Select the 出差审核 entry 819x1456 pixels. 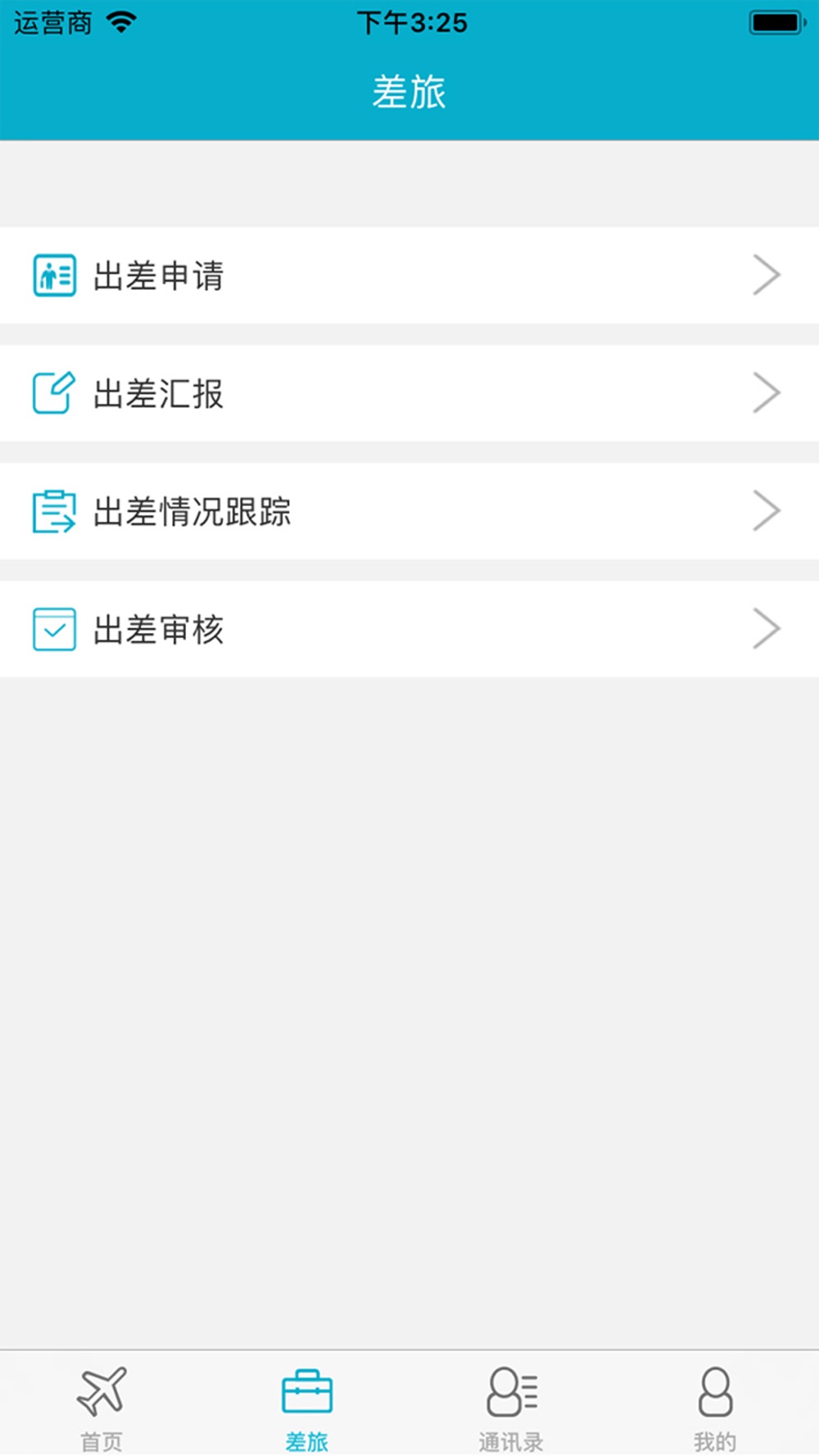click(x=409, y=629)
